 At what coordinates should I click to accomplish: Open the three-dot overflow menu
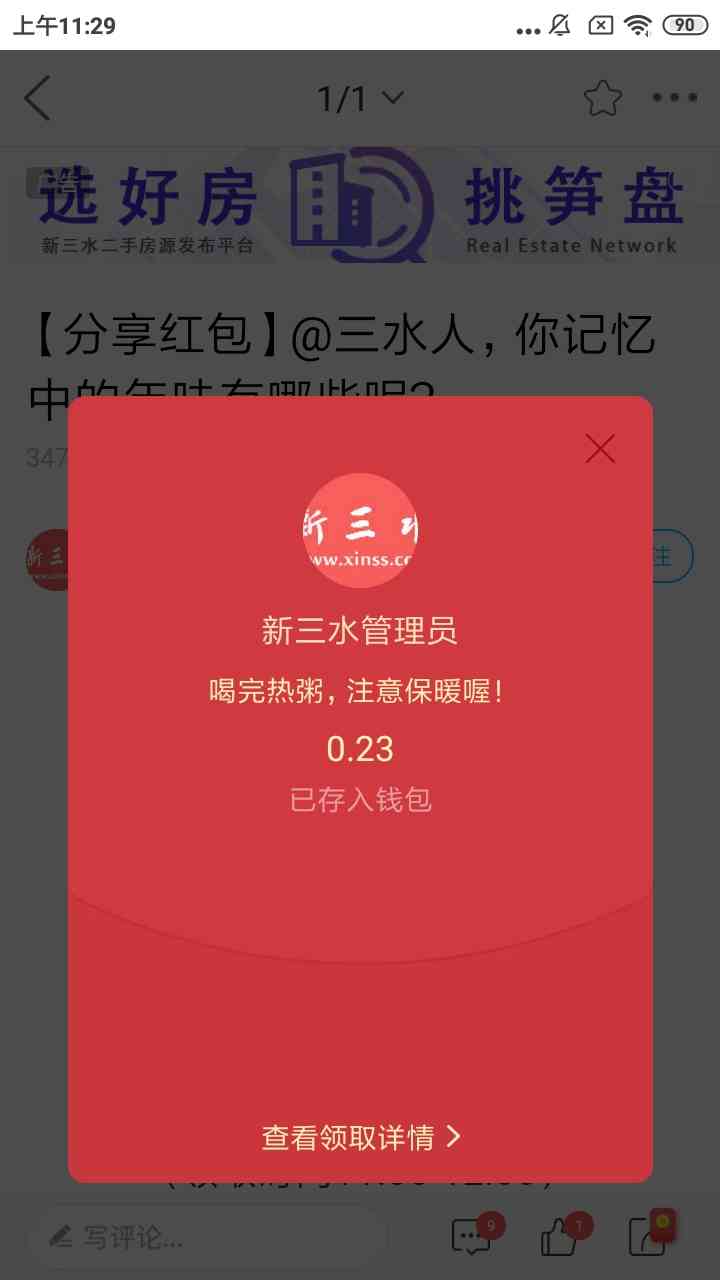click(x=674, y=98)
